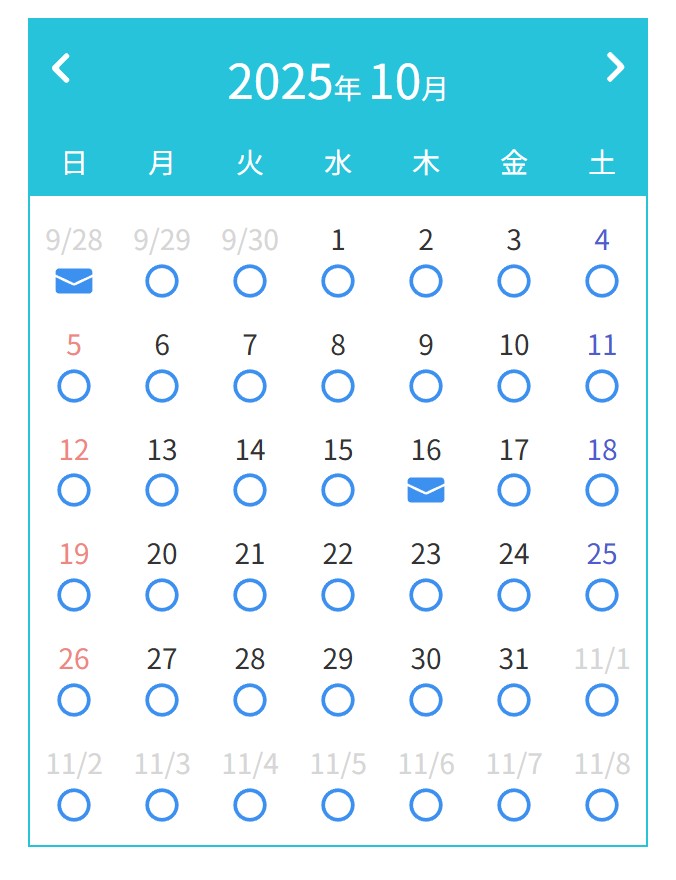
Task: Select the 11/8 availability circle
Action: tap(602, 805)
